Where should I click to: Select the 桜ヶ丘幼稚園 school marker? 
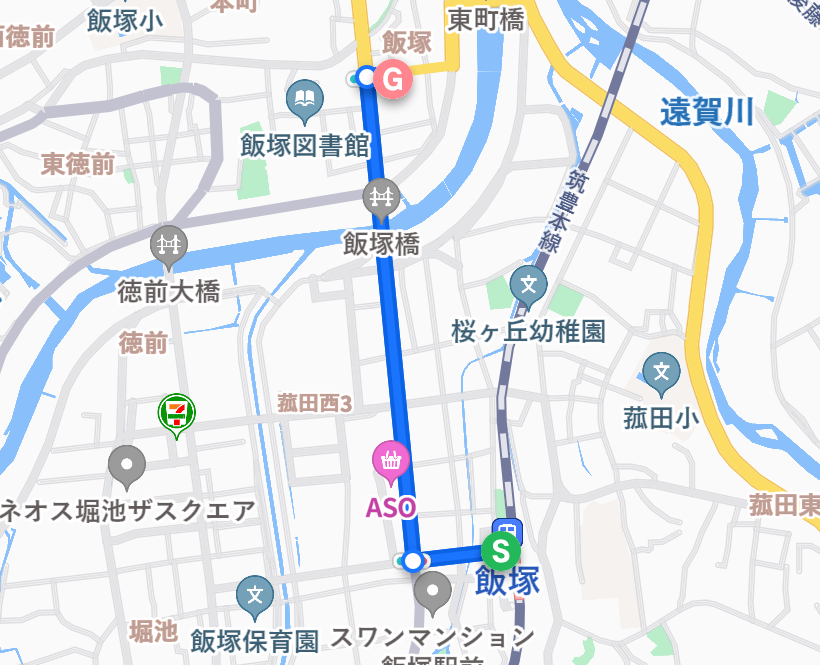click(x=530, y=286)
